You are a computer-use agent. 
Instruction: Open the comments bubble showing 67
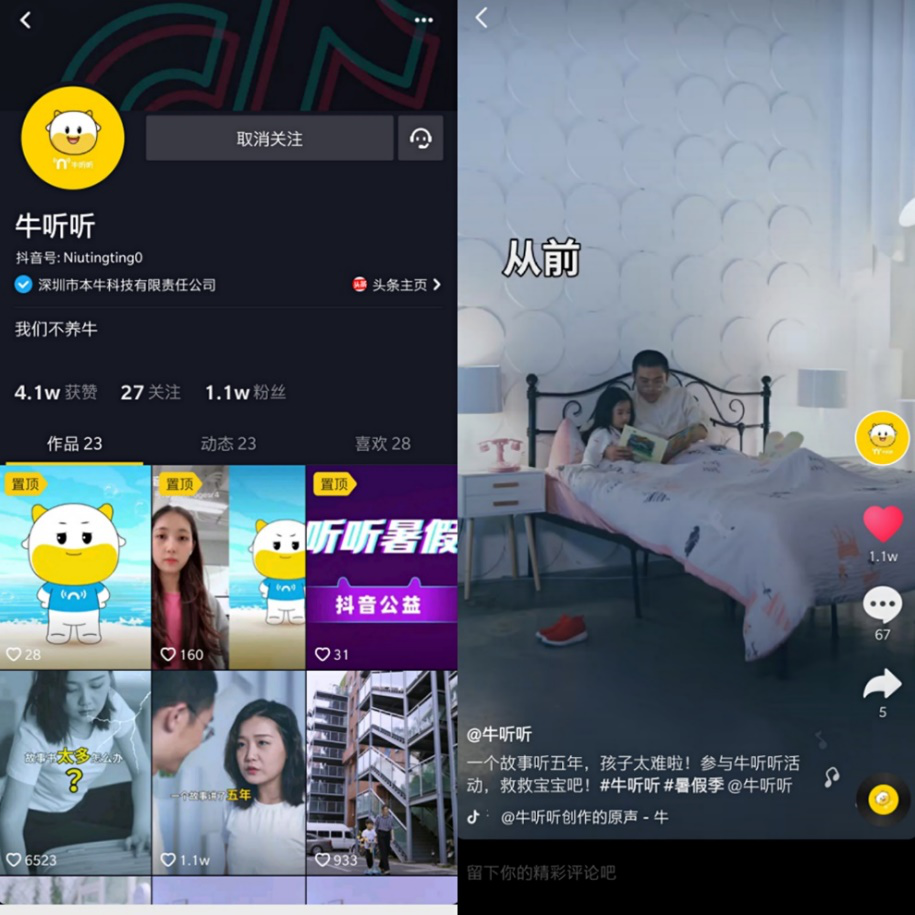pos(882,606)
